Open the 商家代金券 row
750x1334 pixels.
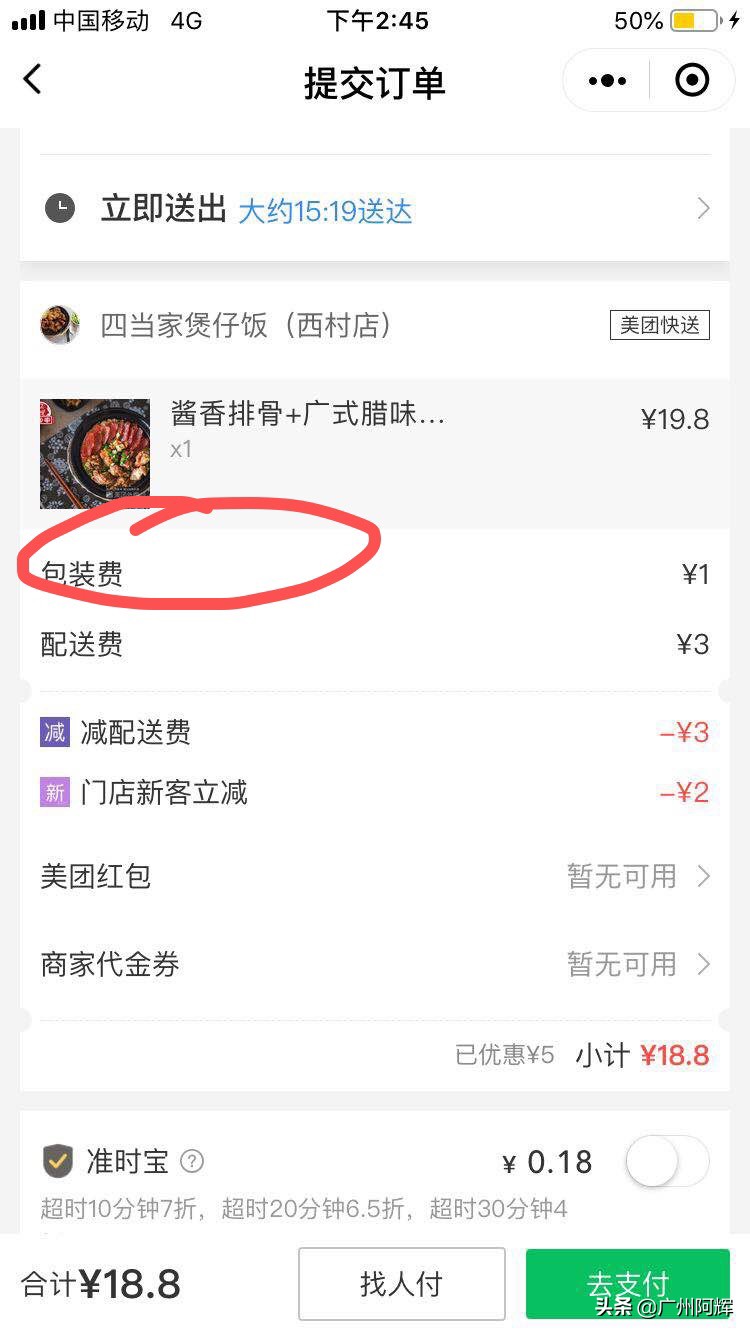375,964
